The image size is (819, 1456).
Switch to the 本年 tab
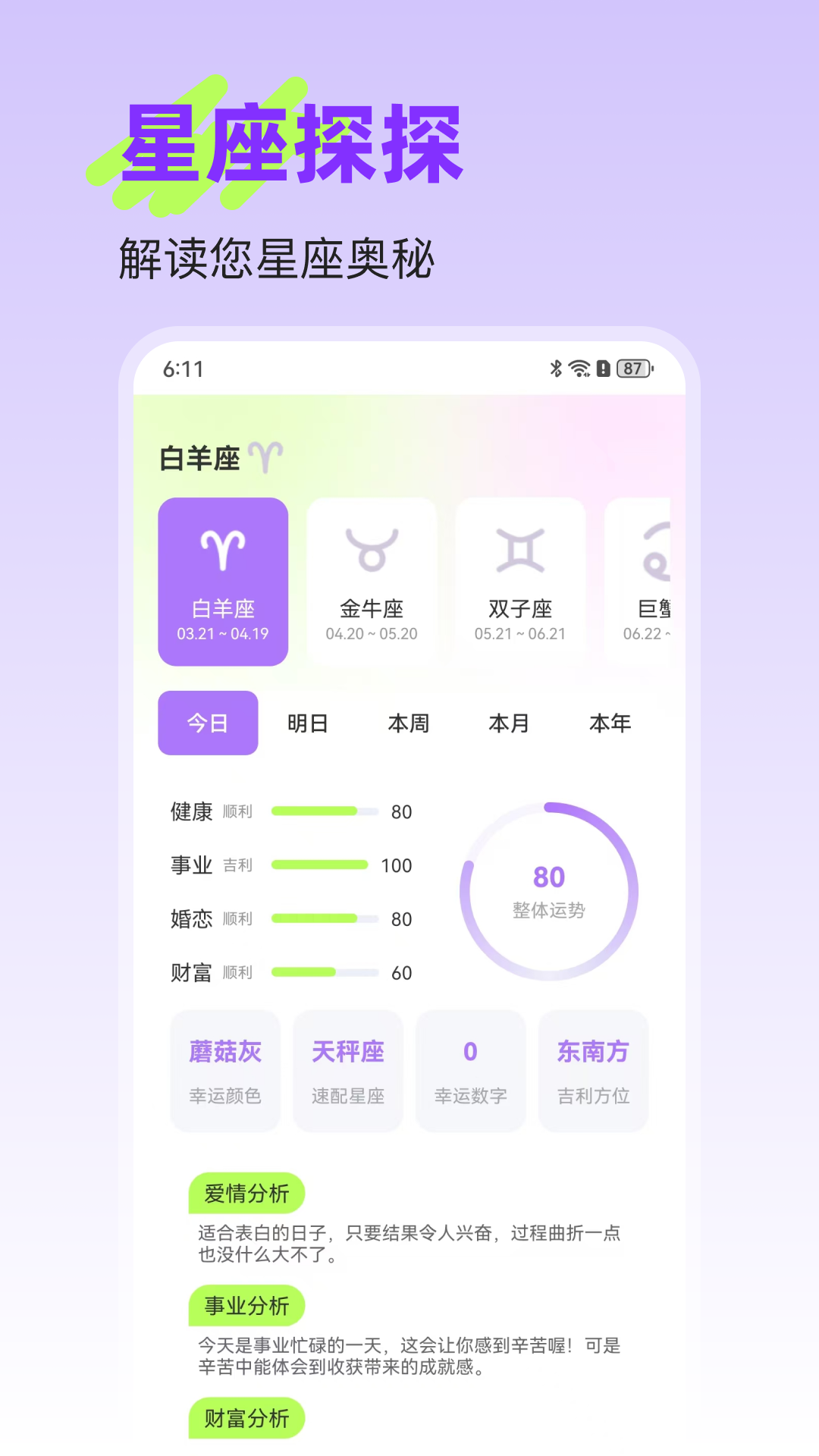pos(610,724)
